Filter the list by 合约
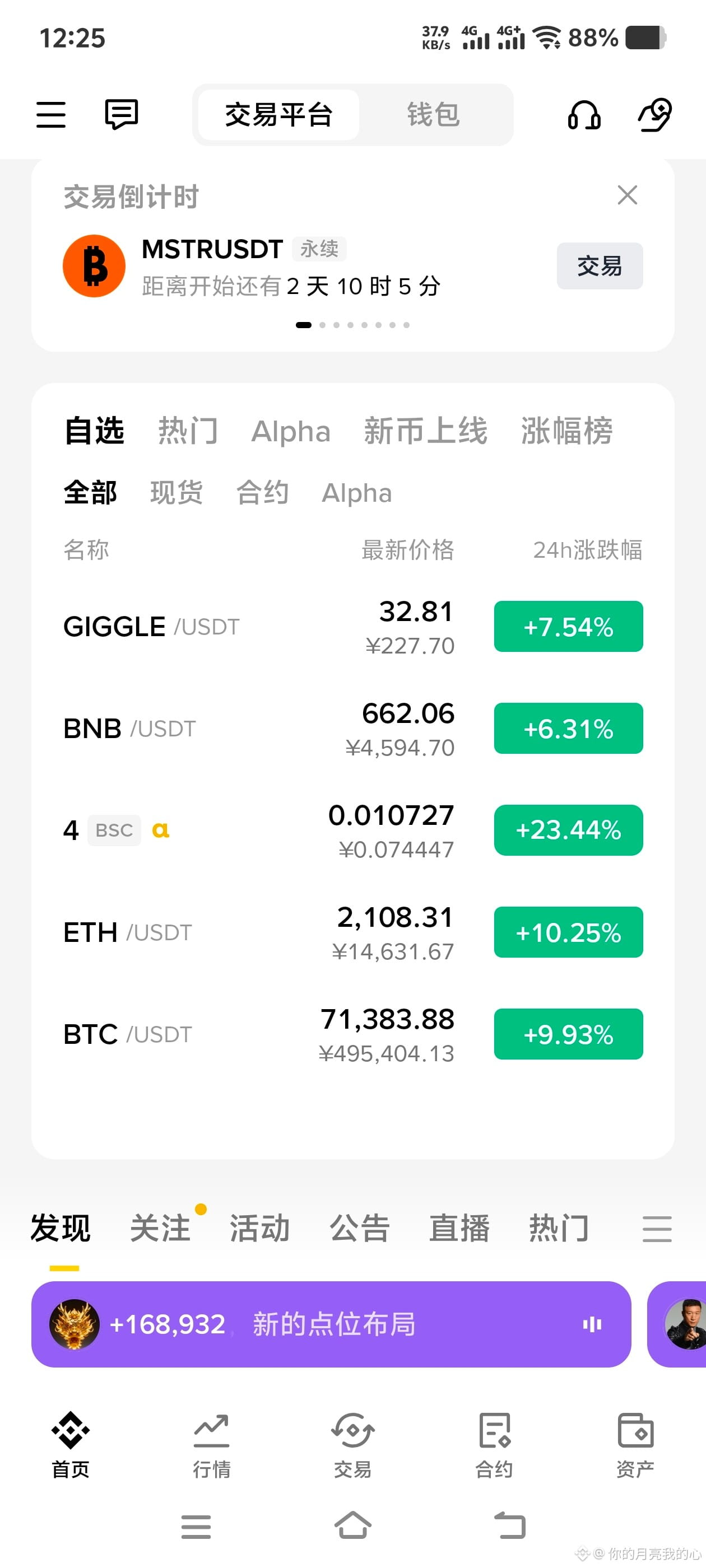Viewport: 706px width, 1568px height. 263,492
